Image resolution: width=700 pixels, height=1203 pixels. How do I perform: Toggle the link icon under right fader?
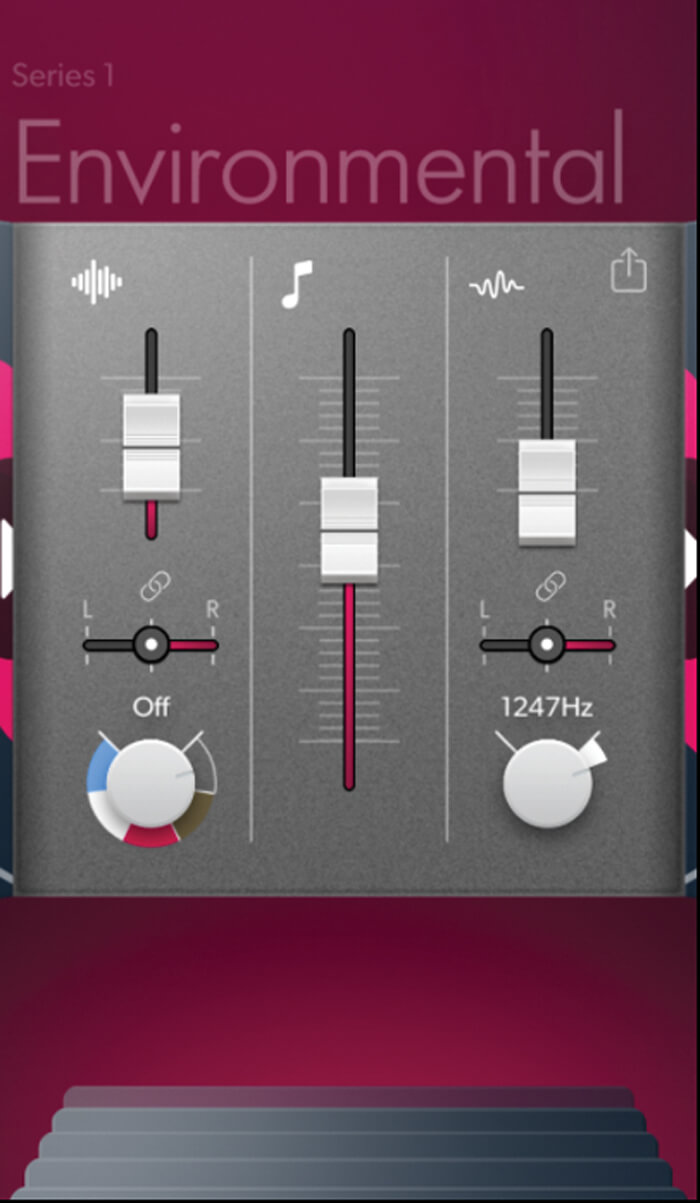coord(547,588)
